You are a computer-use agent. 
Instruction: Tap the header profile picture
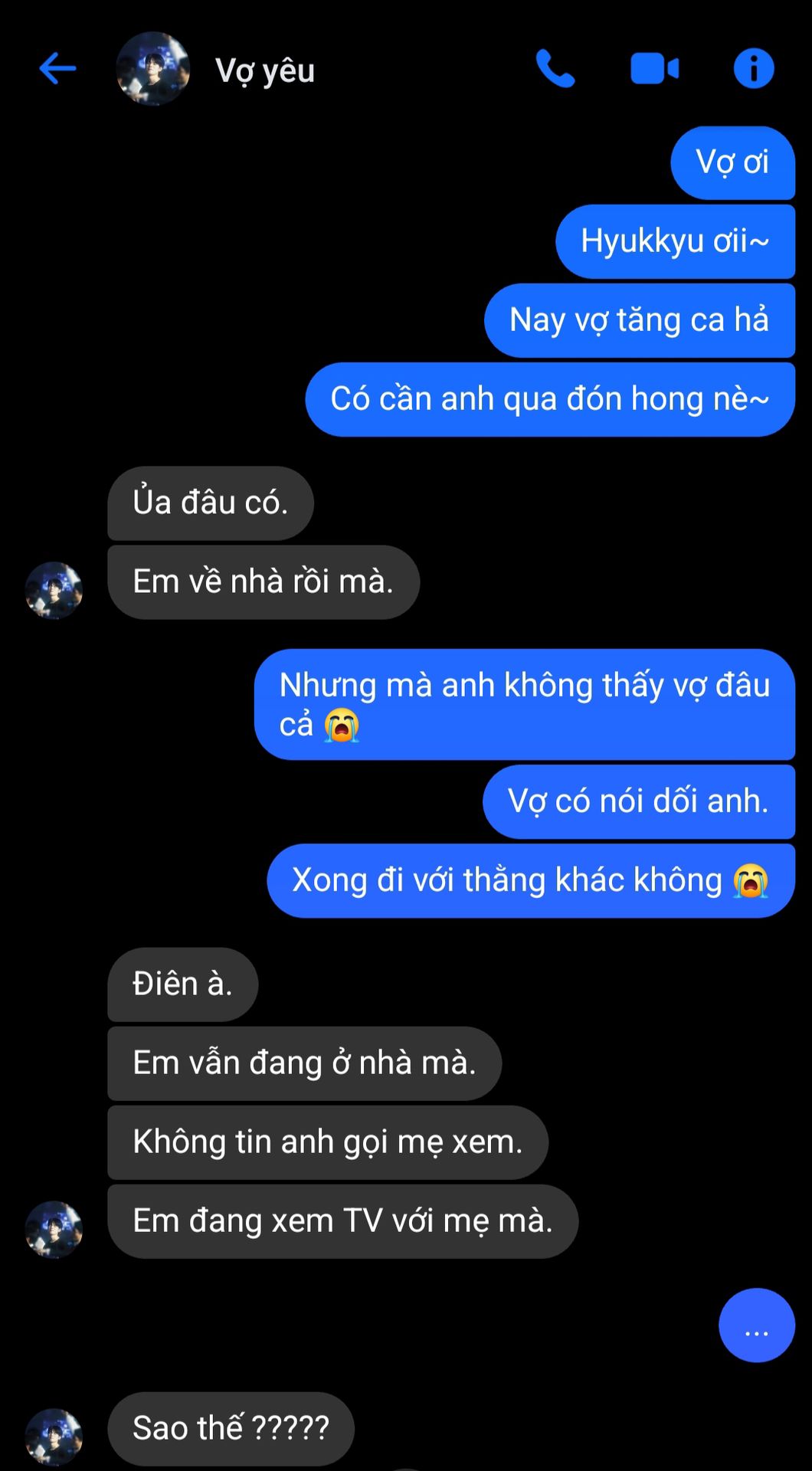coord(153,69)
